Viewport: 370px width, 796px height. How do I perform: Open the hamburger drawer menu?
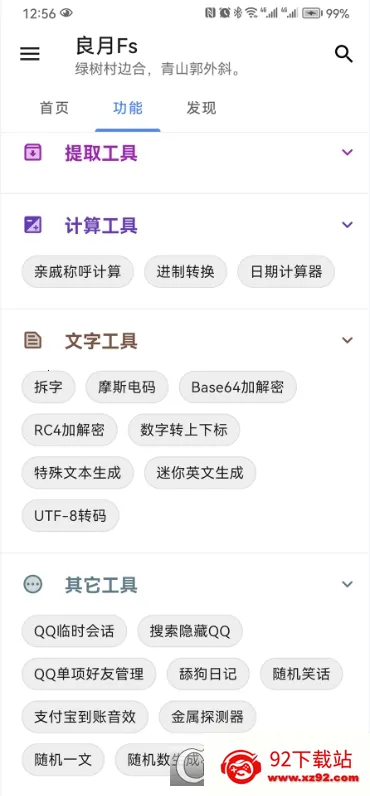click(x=29, y=54)
